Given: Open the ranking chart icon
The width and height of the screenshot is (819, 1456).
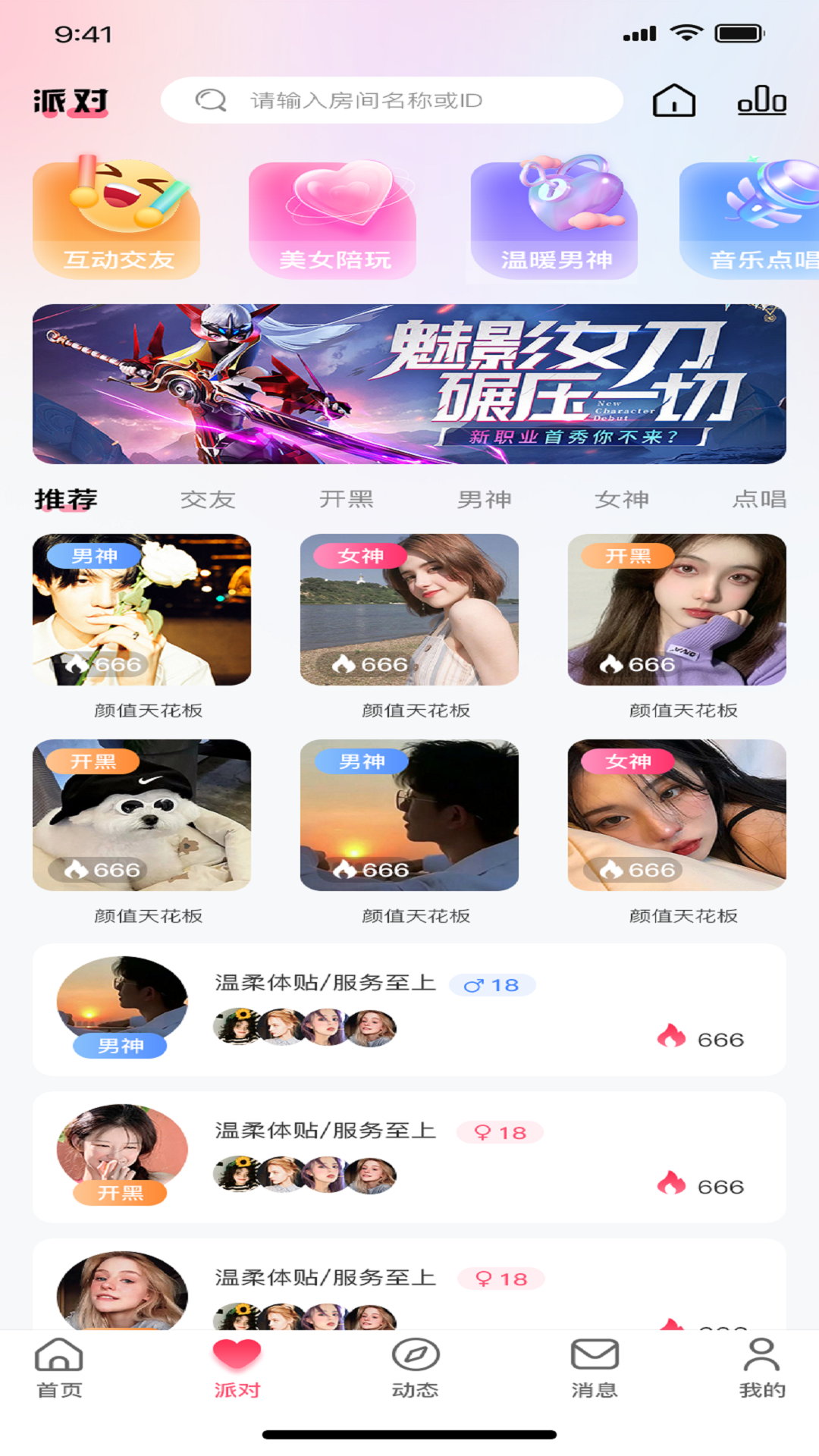Looking at the screenshot, I should 761,100.
